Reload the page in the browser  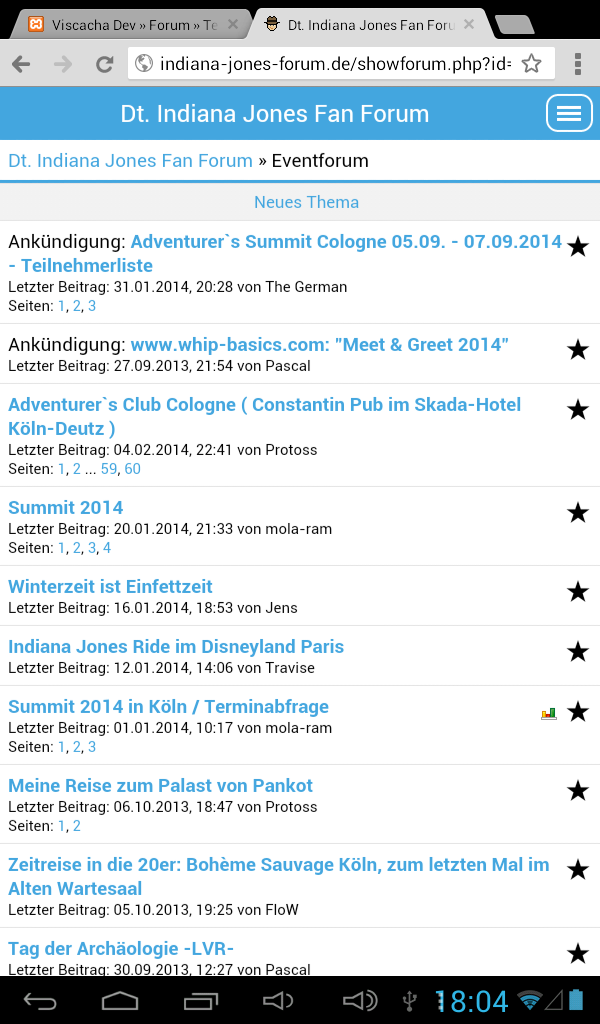(104, 64)
